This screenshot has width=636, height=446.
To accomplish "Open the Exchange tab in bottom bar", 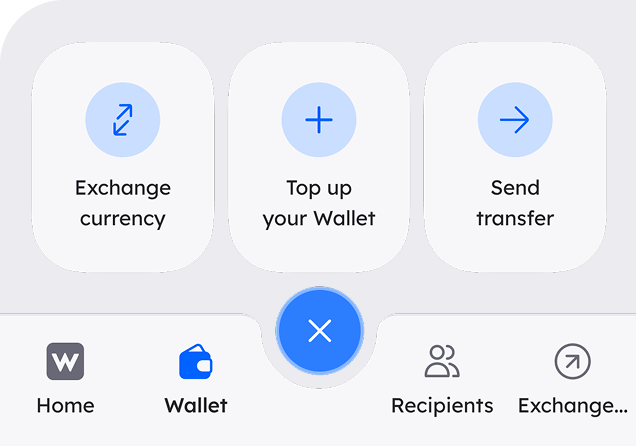I will pyautogui.click(x=572, y=378).
